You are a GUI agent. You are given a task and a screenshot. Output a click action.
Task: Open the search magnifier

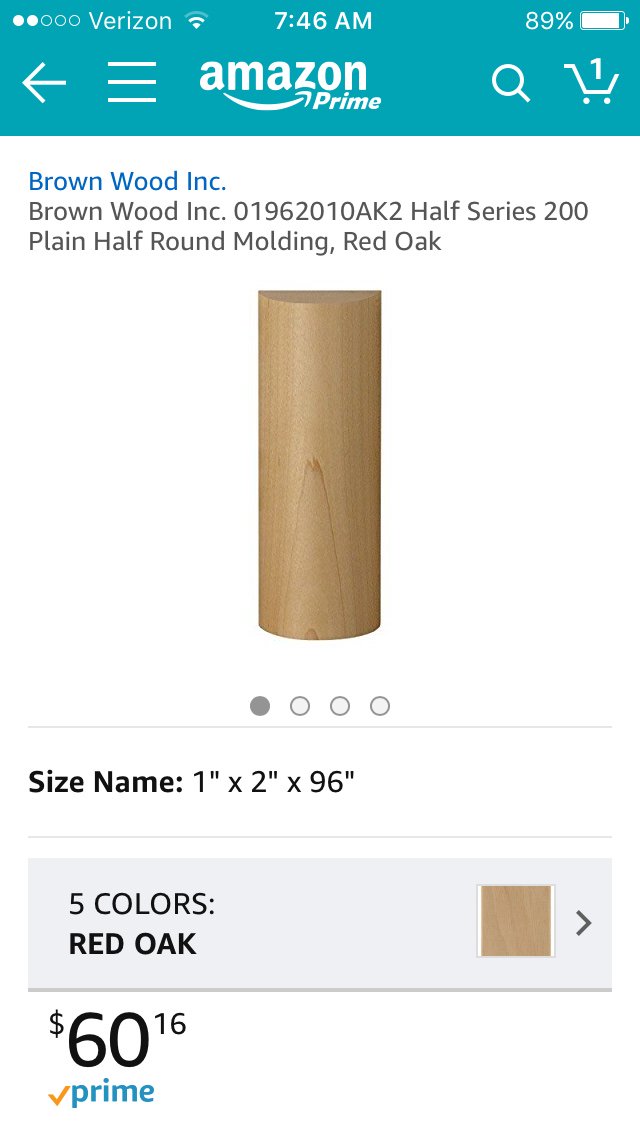510,84
